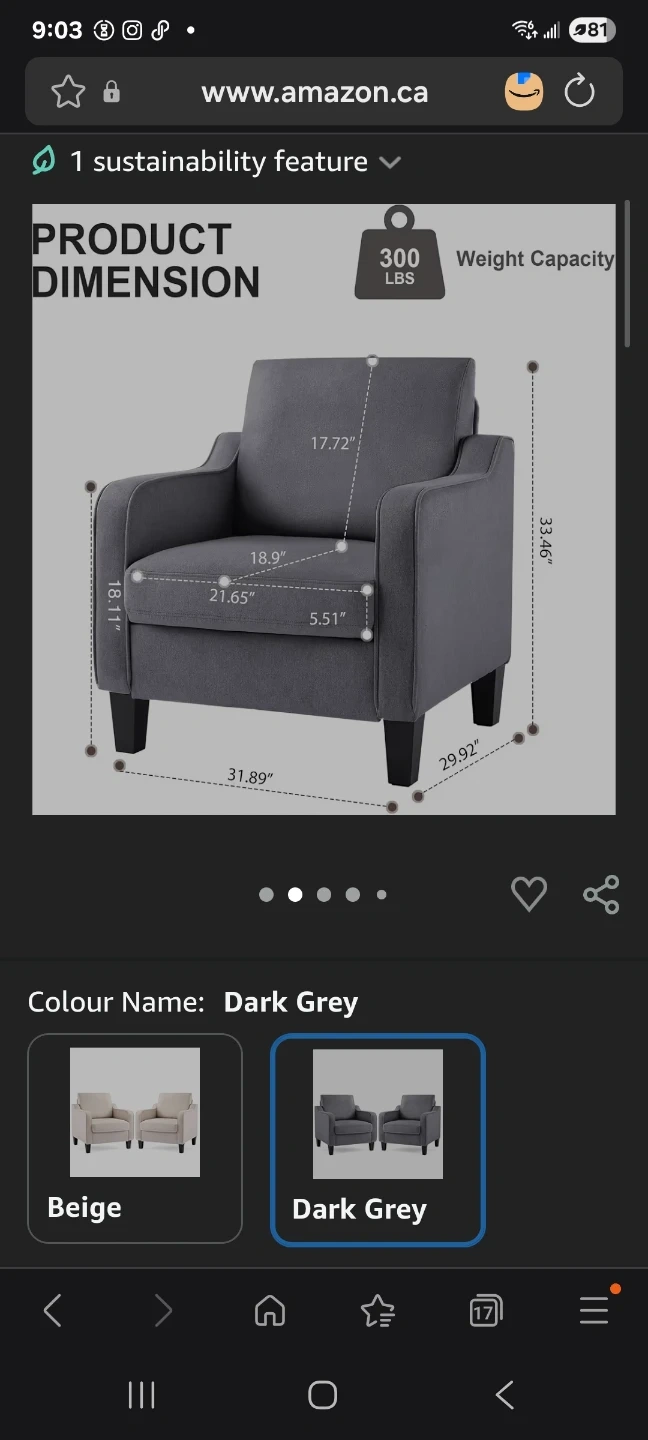This screenshot has width=648, height=1440.
Task: Go back to the previous page
Action: (x=53, y=1310)
